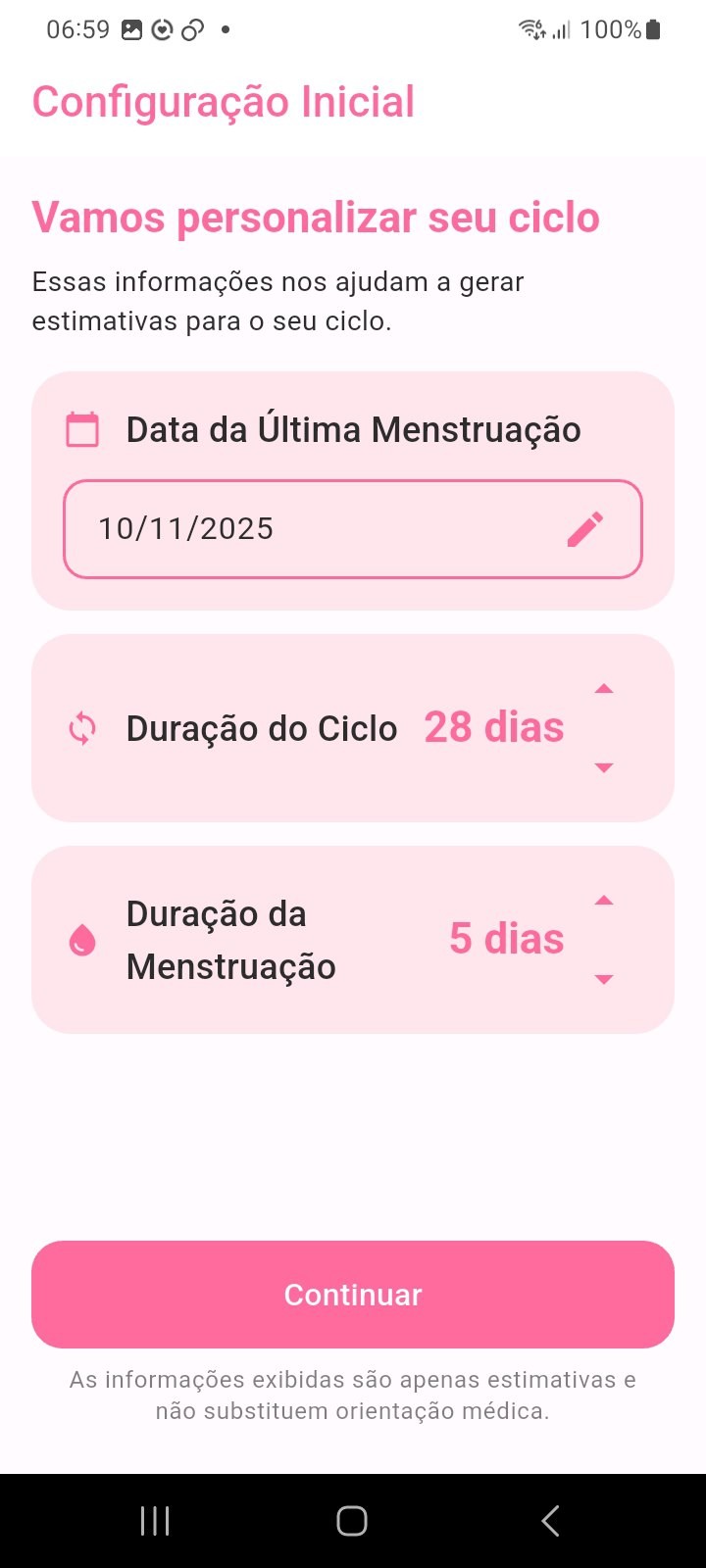This screenshot has width=706, height=1568.
Task: Increase Duração da Menstruação using the up arrow
Action: click(604, 900)
